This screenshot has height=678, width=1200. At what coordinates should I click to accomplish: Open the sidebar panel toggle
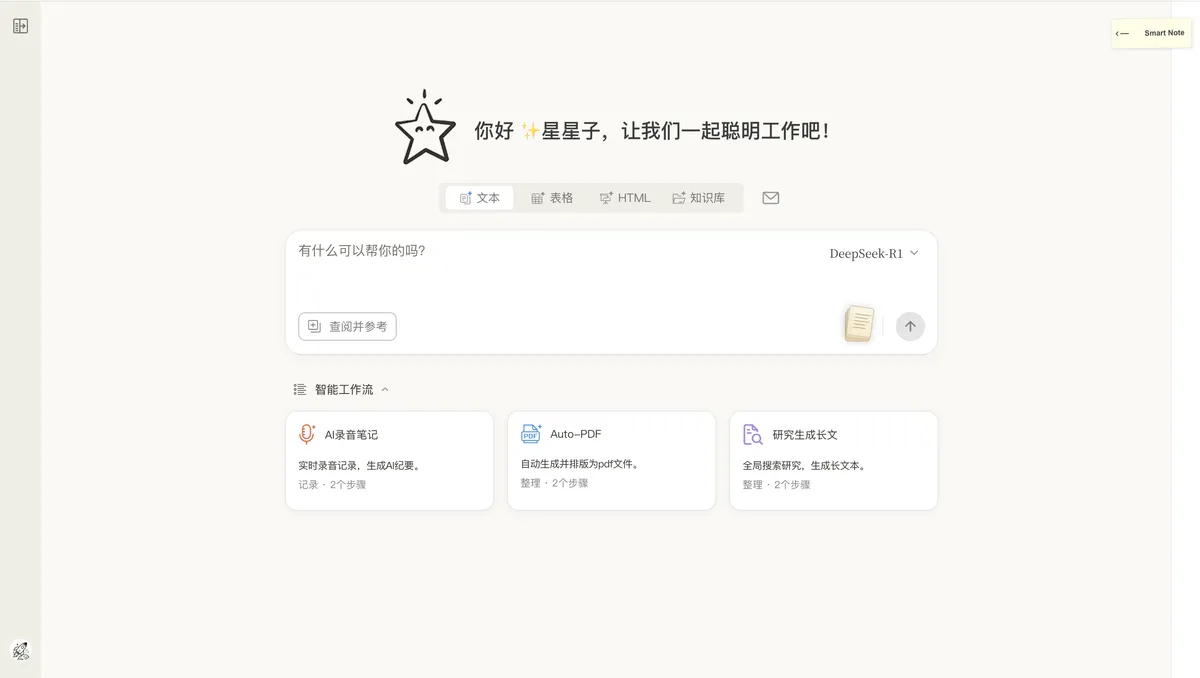(20, 26)
